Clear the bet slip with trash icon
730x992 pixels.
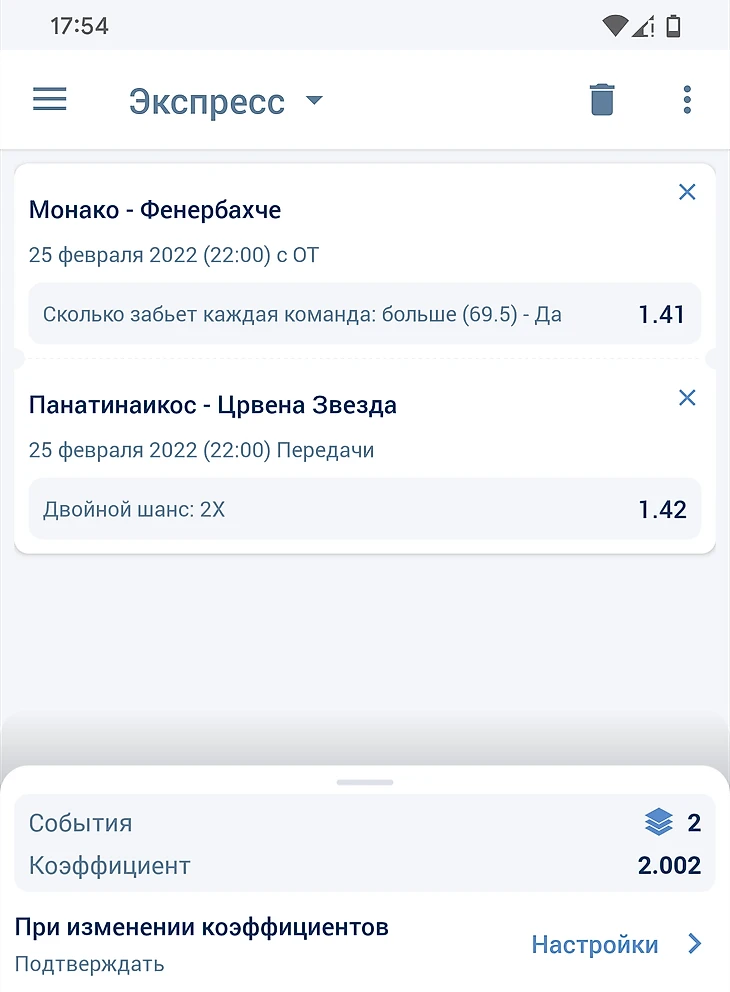coord(601,100)
